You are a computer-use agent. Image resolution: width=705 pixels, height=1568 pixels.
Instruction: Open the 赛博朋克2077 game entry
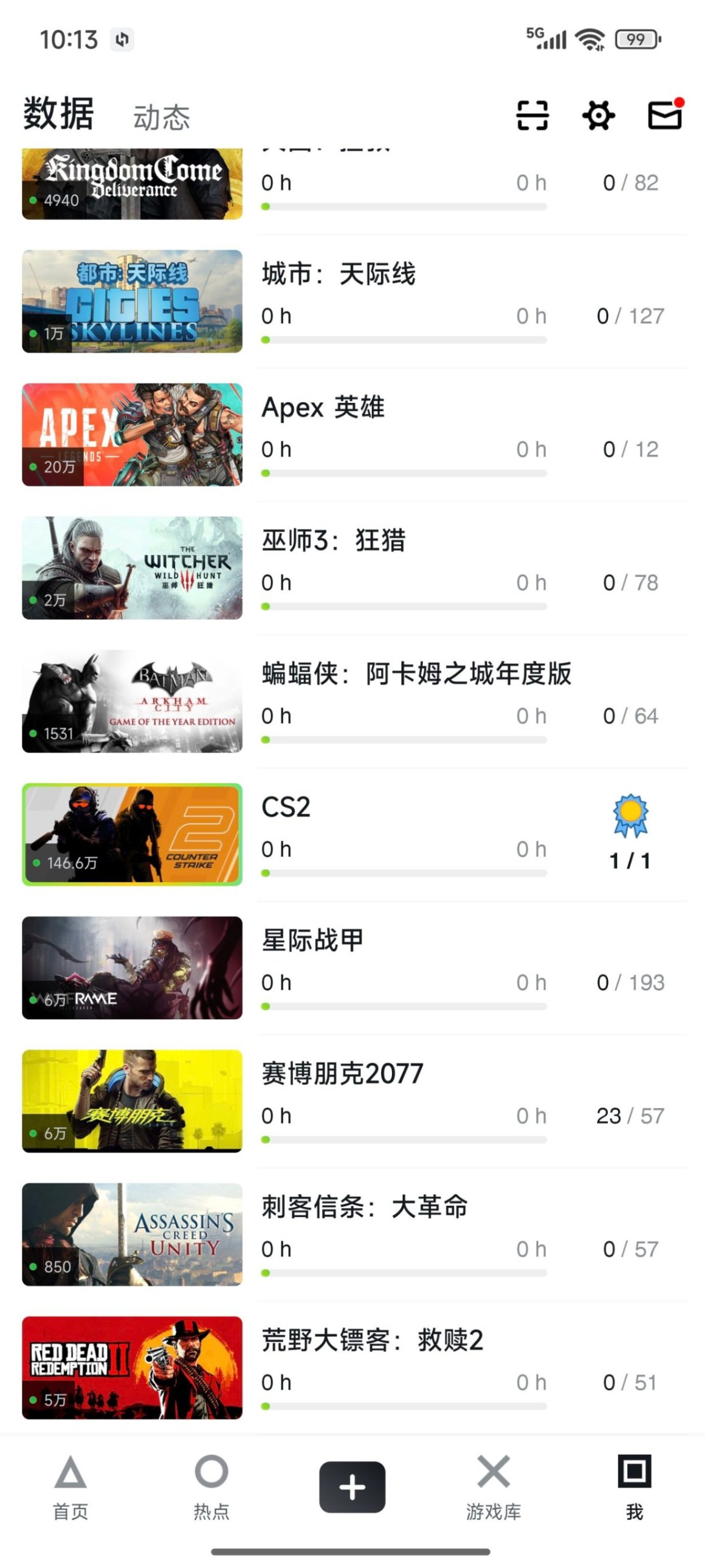(x=342, y=1074)
